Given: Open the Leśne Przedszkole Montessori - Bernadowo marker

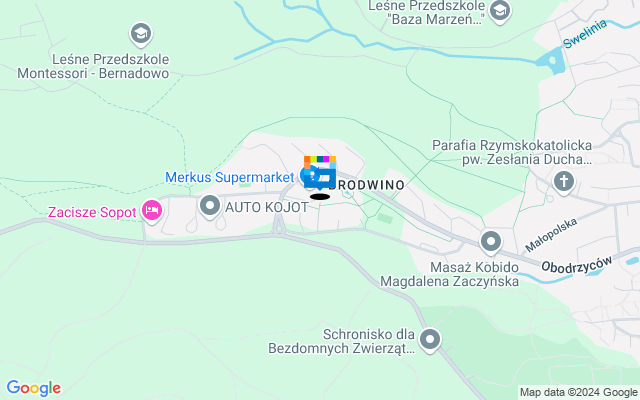Looking at the screenshot, I should pos(141,36).
